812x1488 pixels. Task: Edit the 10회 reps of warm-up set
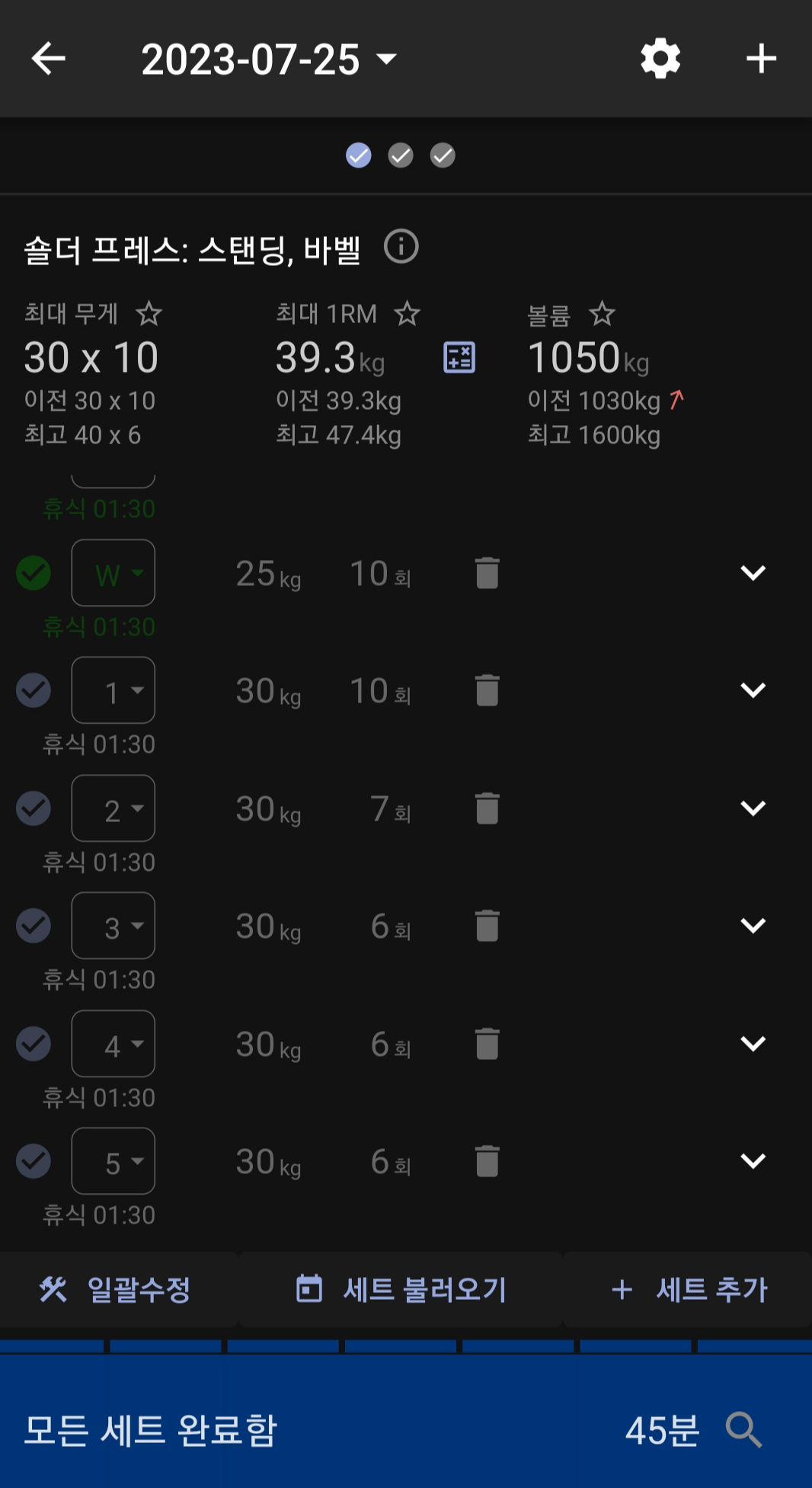point(380,574)
